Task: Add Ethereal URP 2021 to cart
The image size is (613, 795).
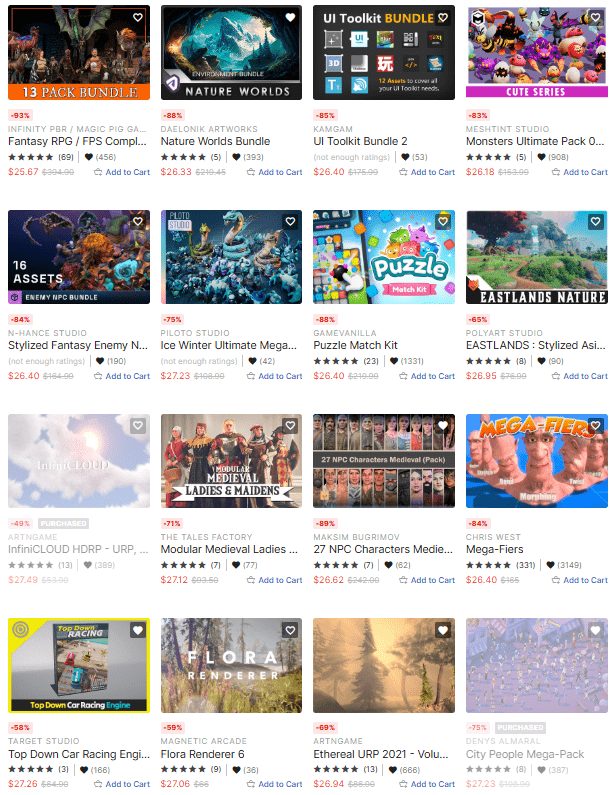Action: pyautogui.click(x=426, y=784)
